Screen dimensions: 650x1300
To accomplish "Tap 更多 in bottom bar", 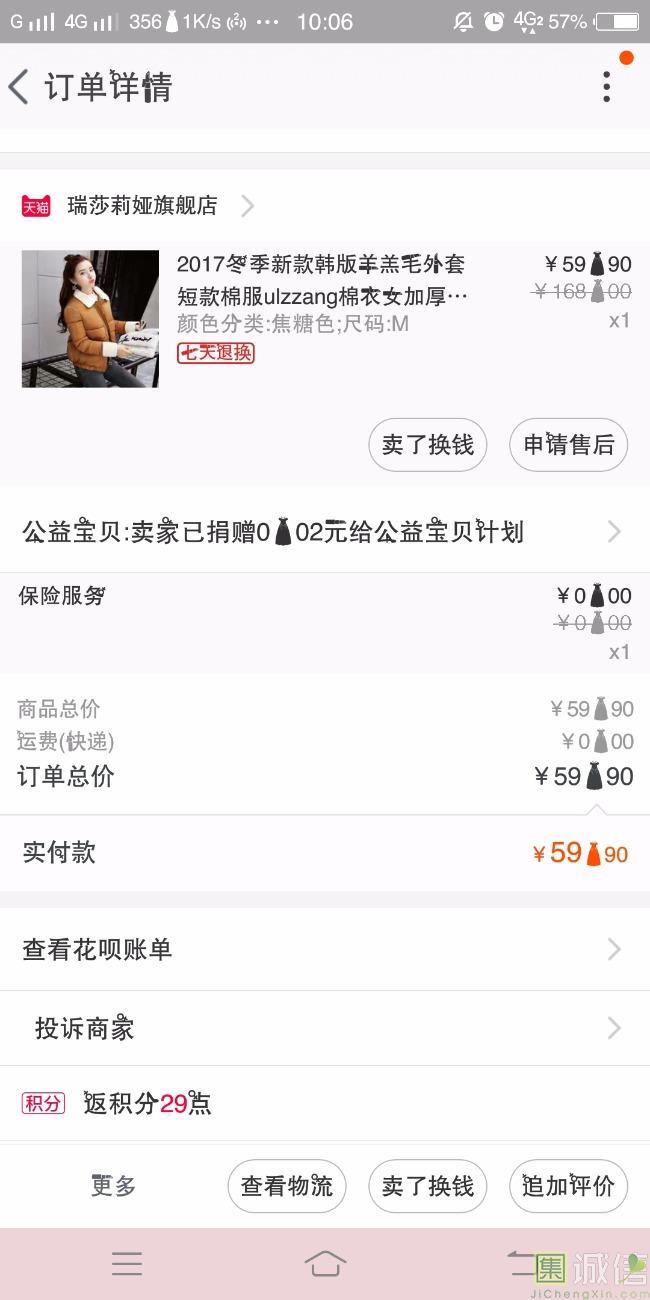I will (x=113, y=1186).
